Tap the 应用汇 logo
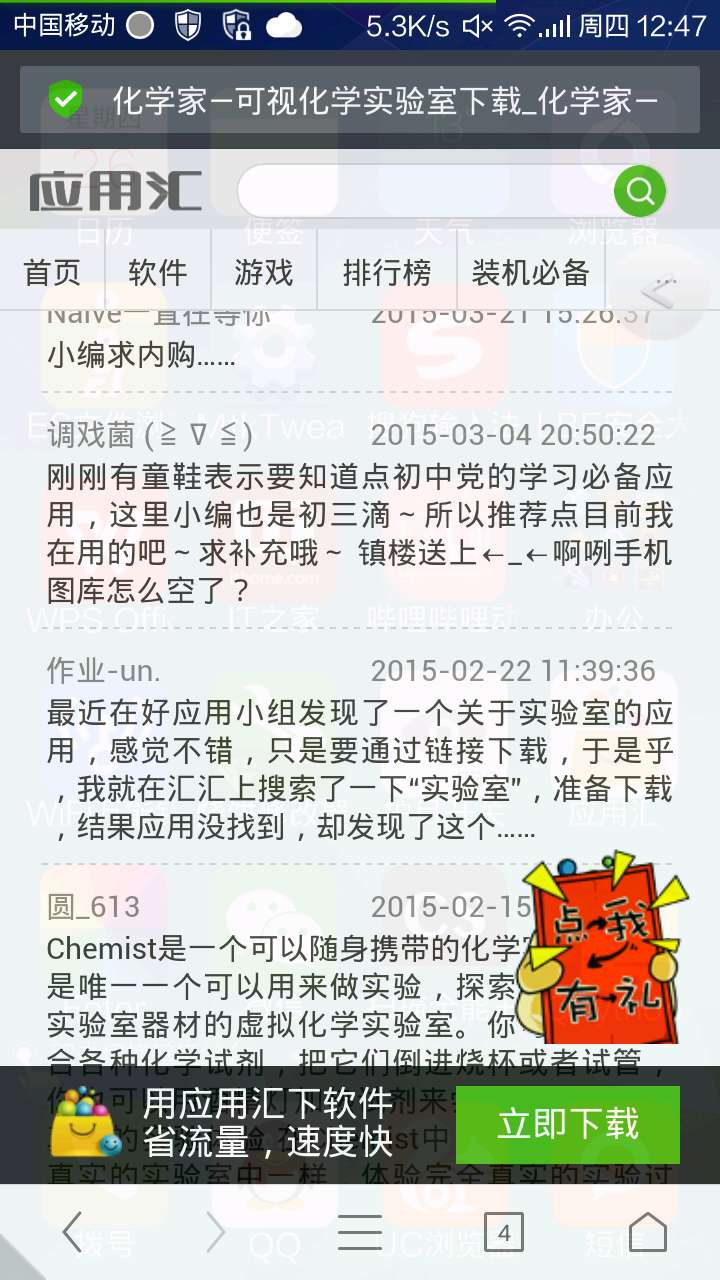720x1280 pixels. [115, 191]
